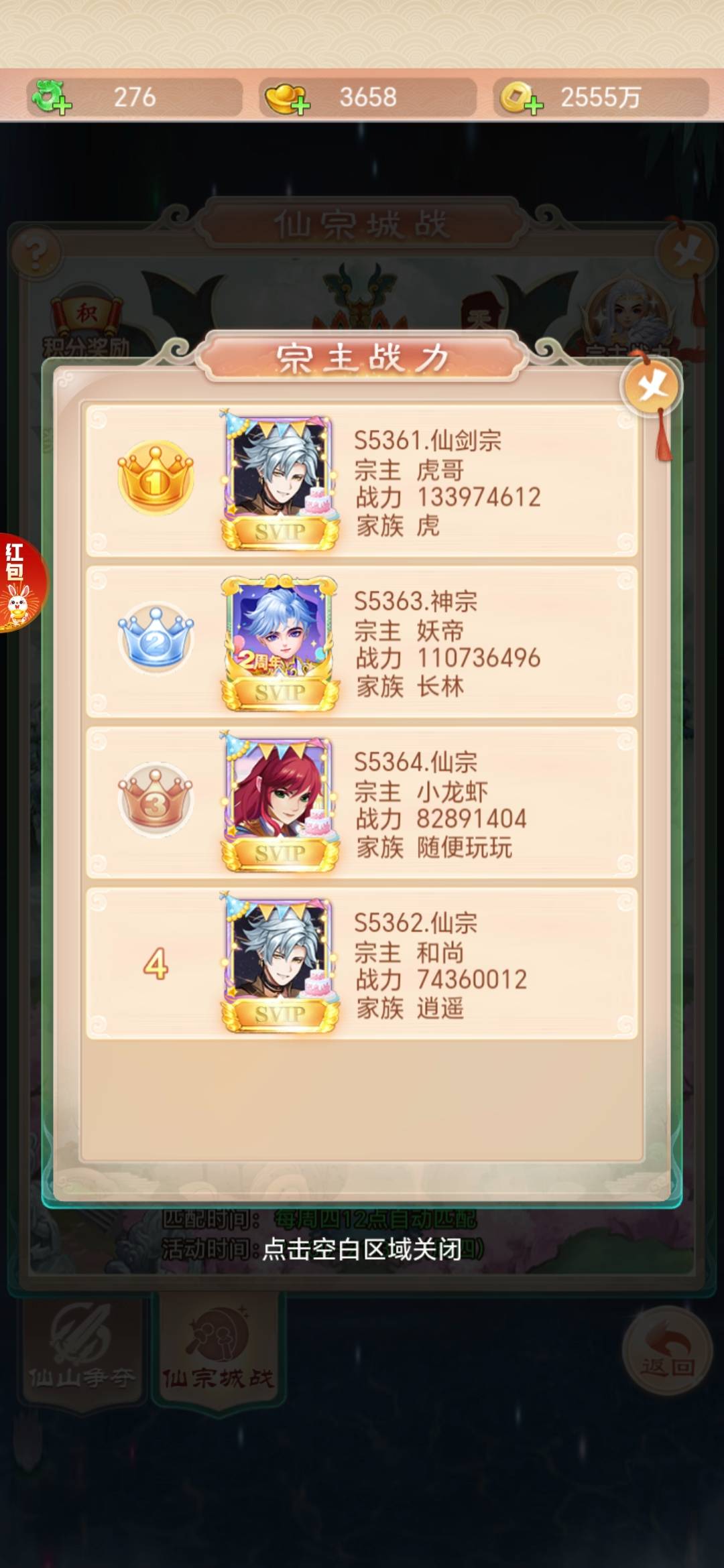The height and width of the screenshot is (1568, 724).
Task: Add more jade currency beside 276
Action: (x=51, y=98)
